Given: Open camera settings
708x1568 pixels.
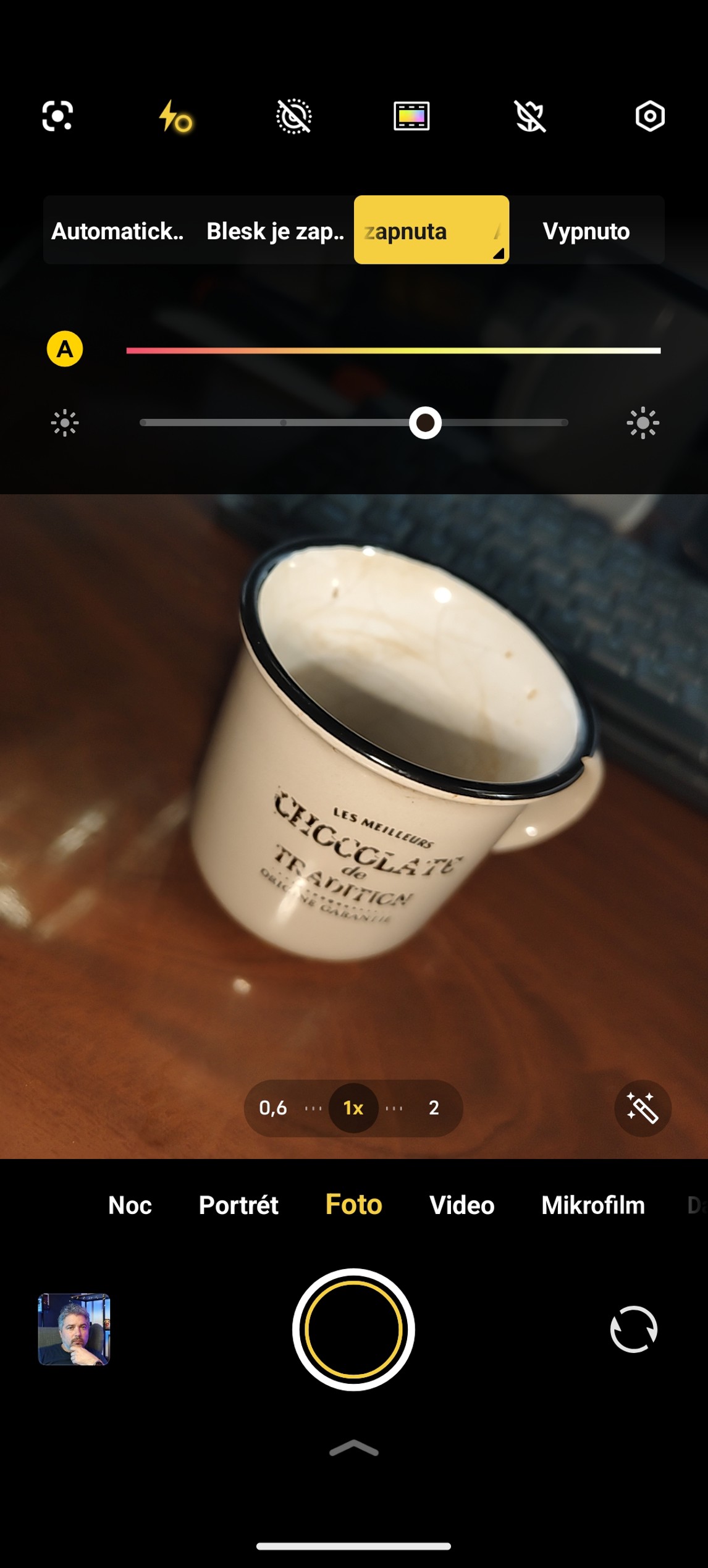Looking at the screenshot, I should (649, 116).
